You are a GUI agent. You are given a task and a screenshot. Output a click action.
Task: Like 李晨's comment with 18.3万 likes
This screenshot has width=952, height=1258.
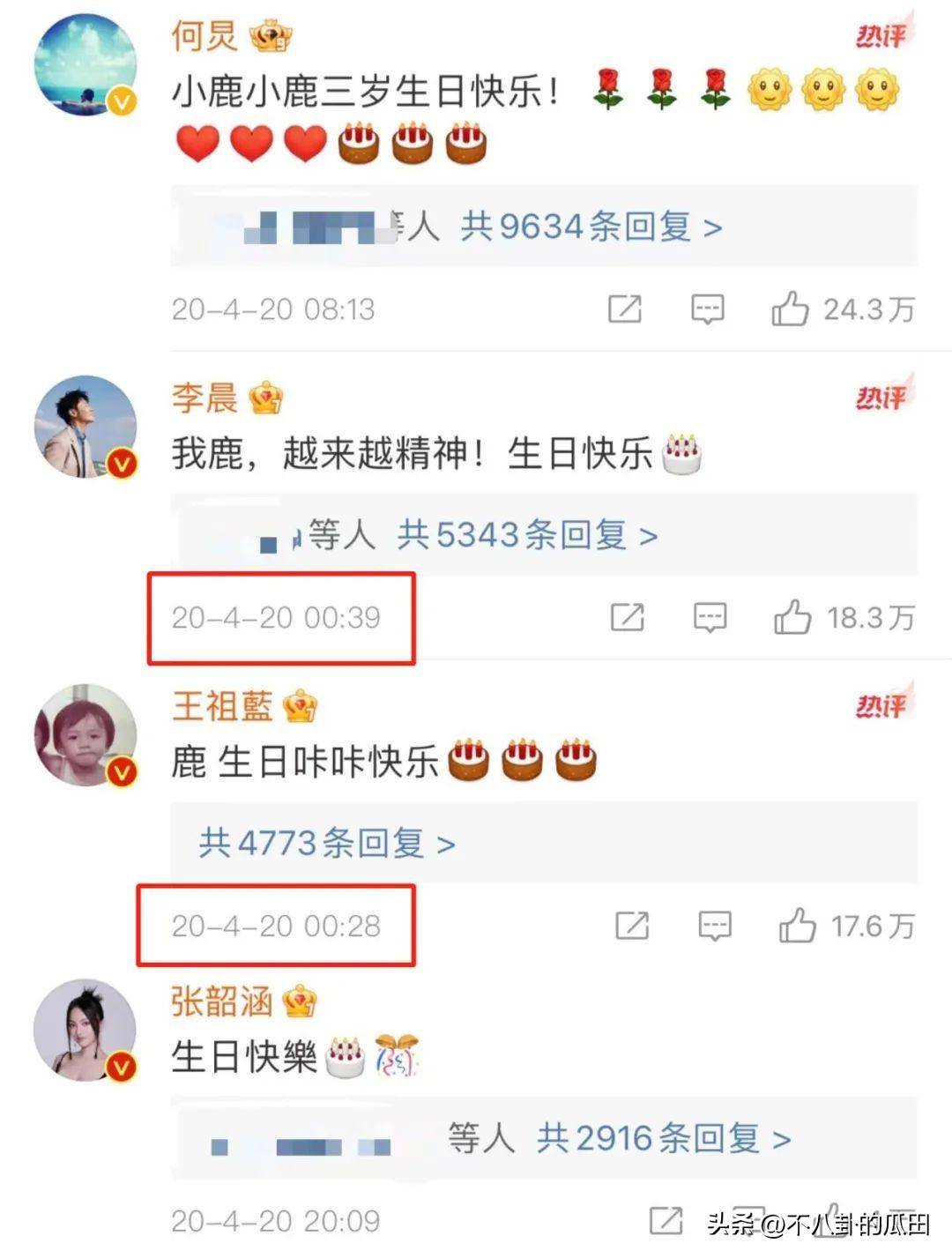pos(792,617)
